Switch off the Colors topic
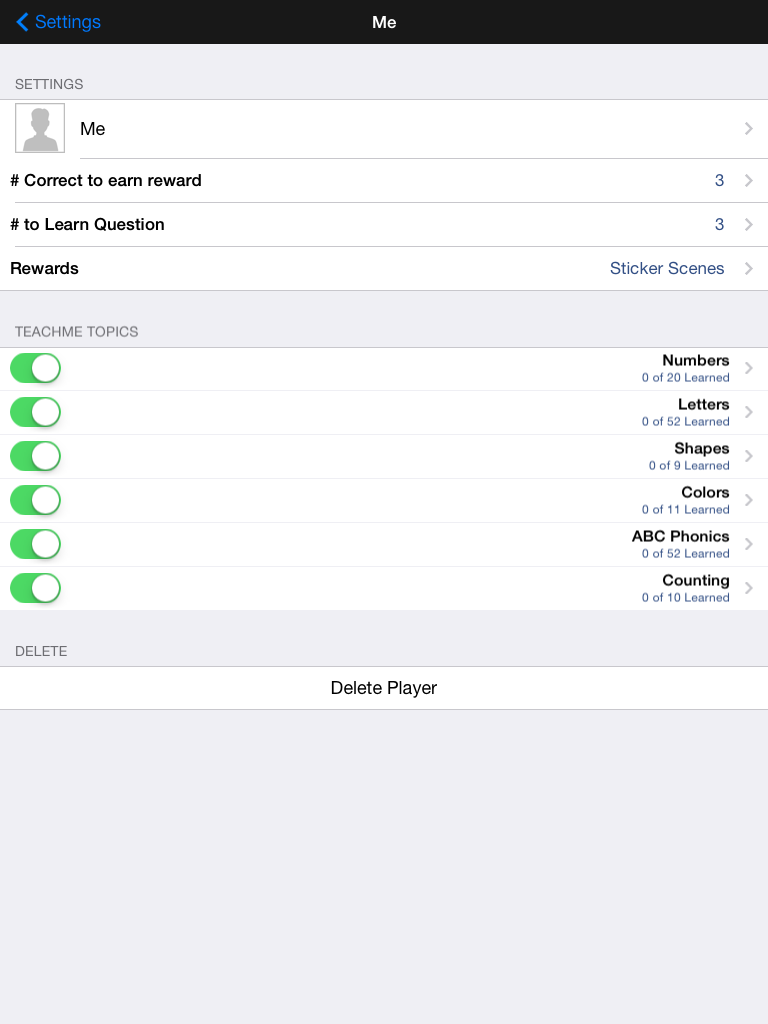768x1024 pixels. 36,500
